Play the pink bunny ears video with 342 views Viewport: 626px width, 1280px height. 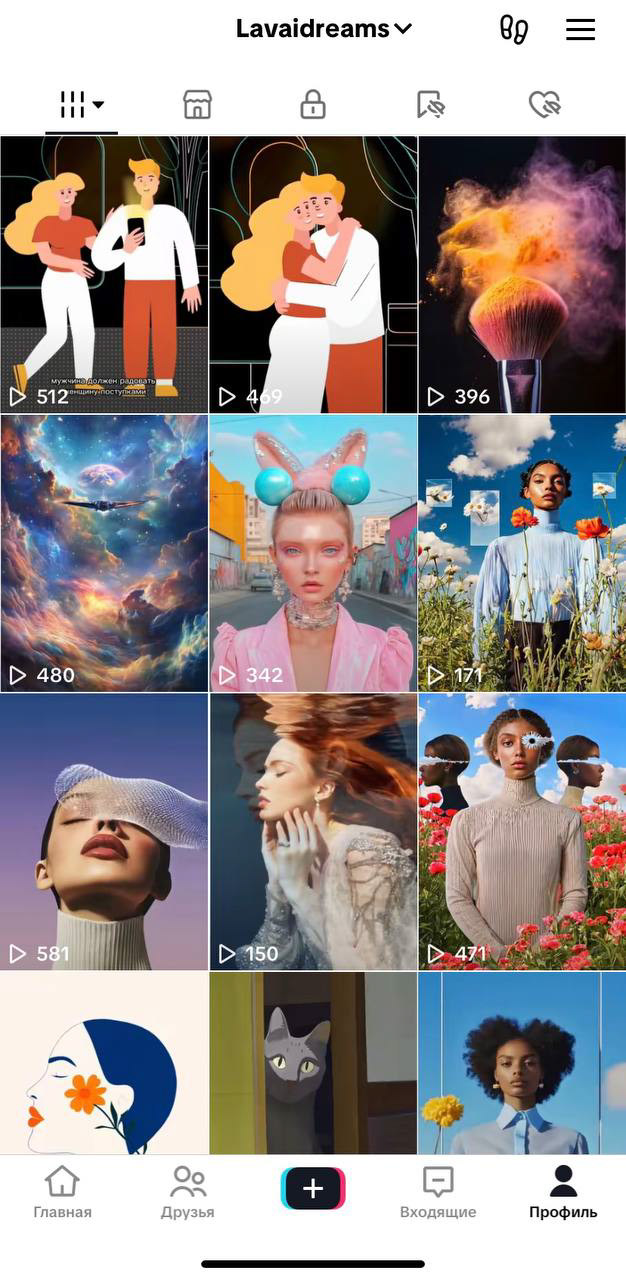(313, 553)
